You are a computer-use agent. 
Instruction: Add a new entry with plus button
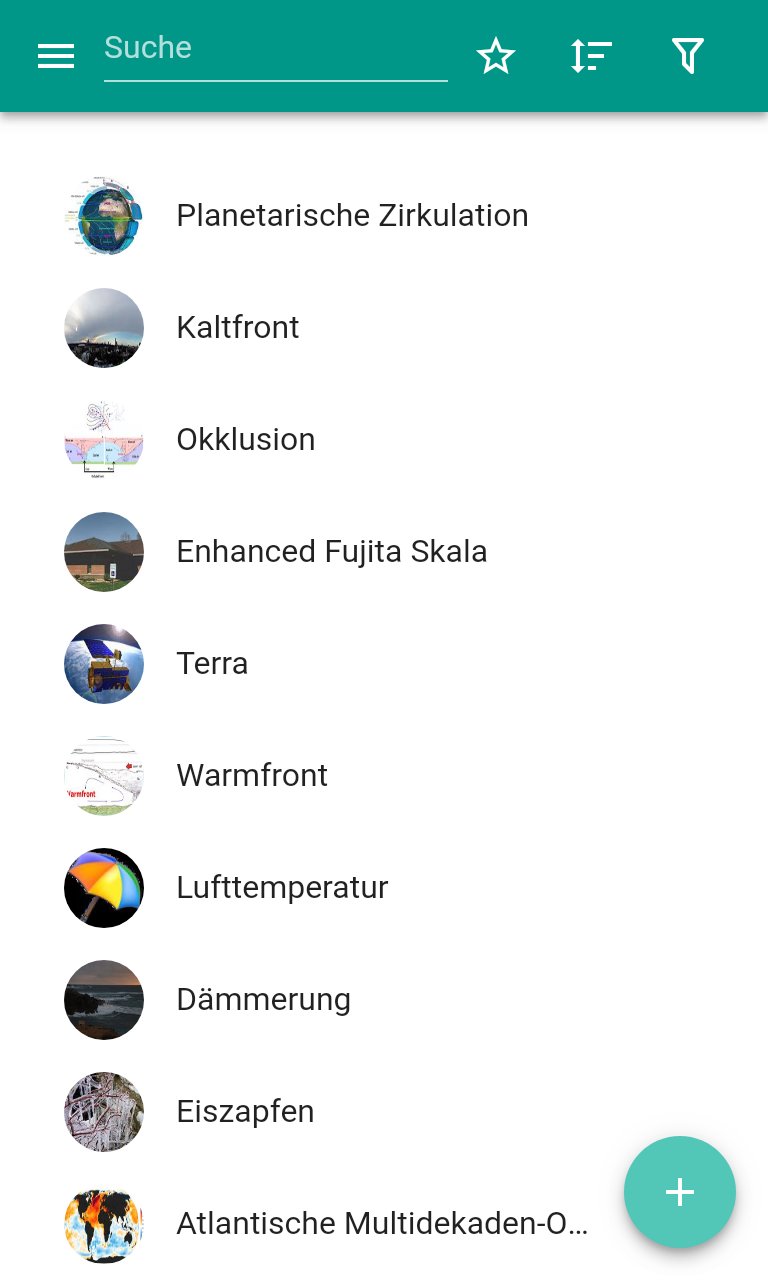679,1191
